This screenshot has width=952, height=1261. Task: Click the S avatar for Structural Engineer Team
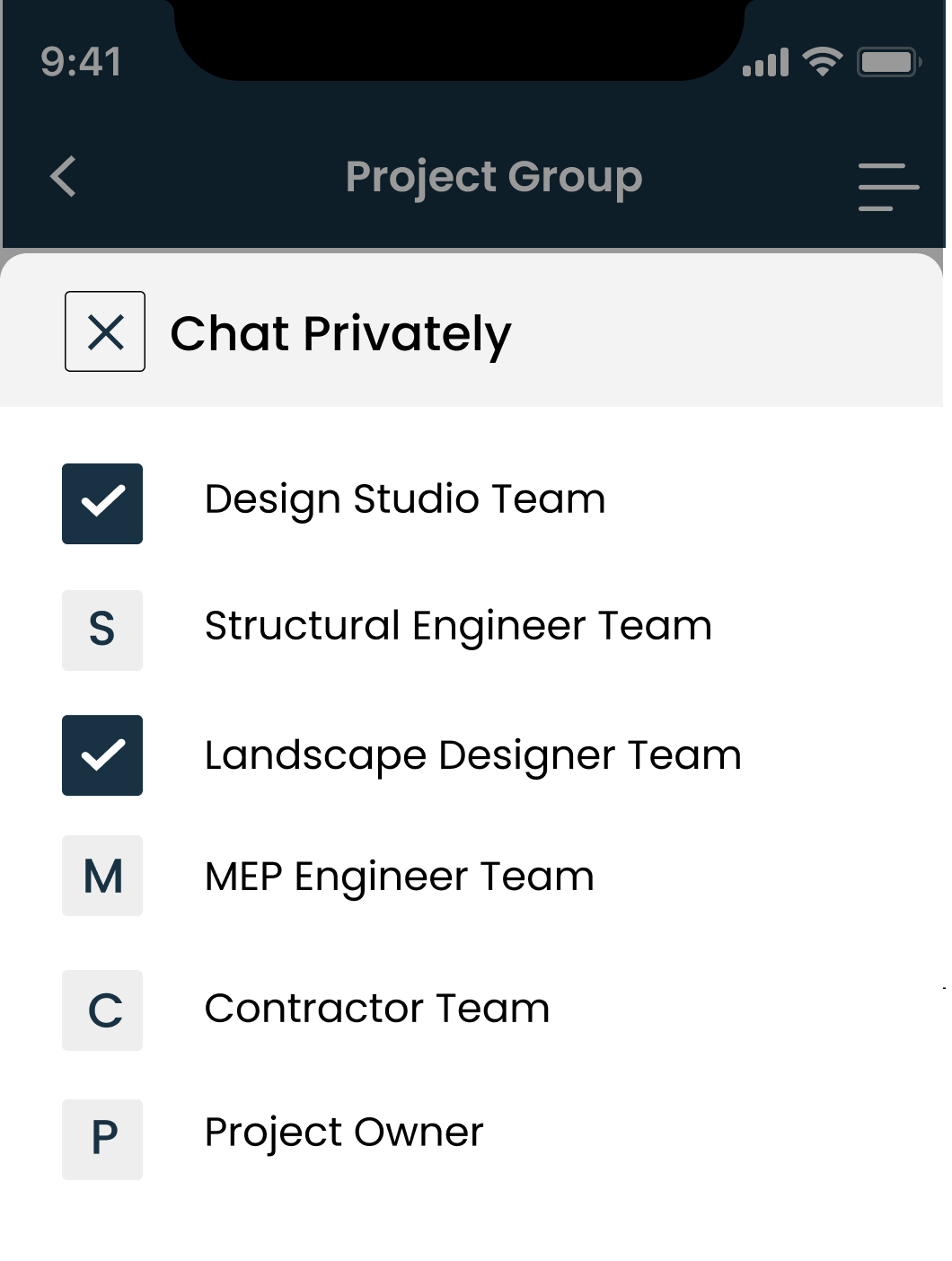tap(101, 630)
